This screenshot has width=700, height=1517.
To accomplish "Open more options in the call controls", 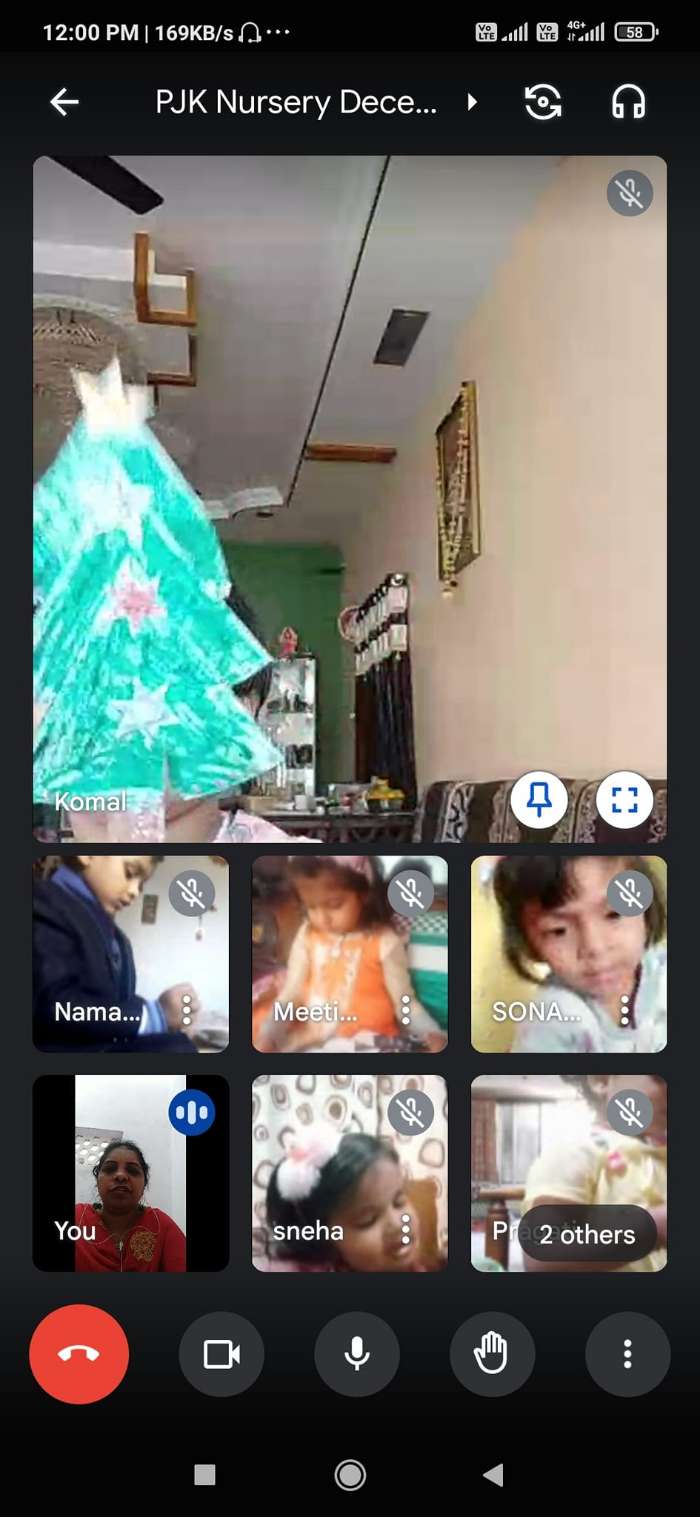I will pyautogui.click(x=628, y=1354).
